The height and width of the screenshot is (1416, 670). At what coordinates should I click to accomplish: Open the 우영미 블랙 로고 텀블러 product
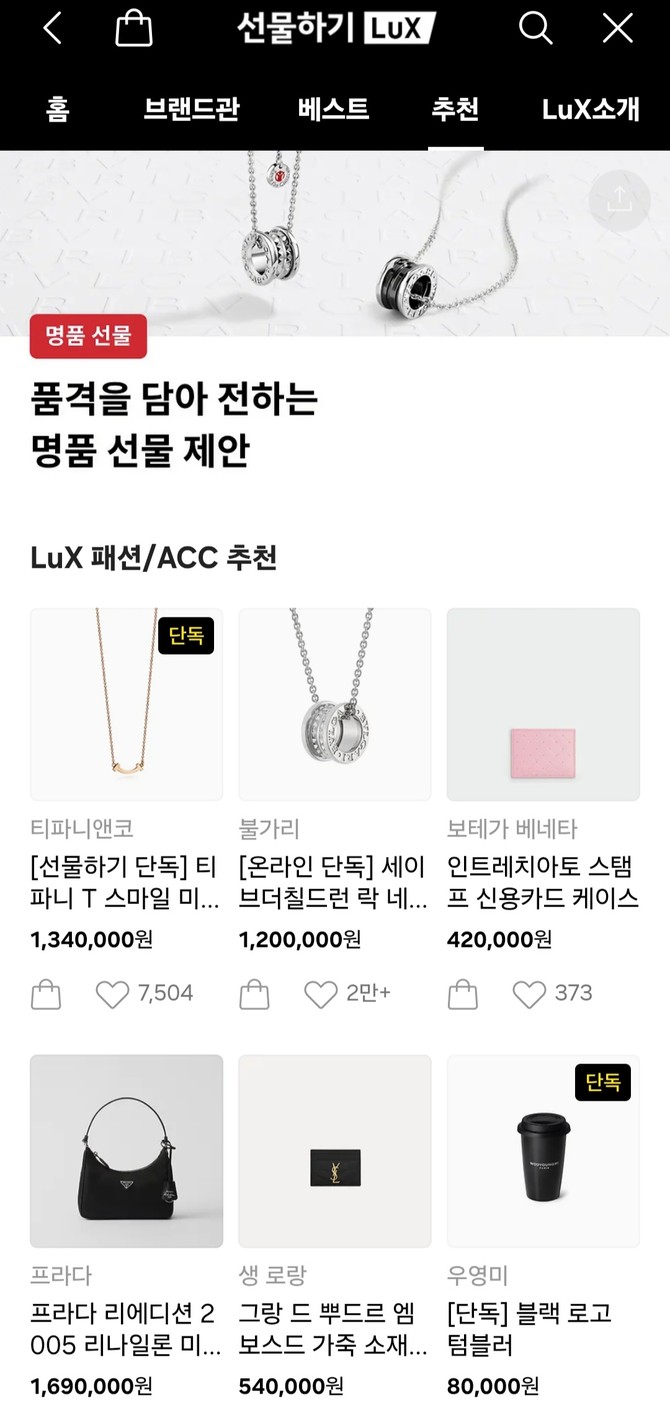click(543, 1150)
